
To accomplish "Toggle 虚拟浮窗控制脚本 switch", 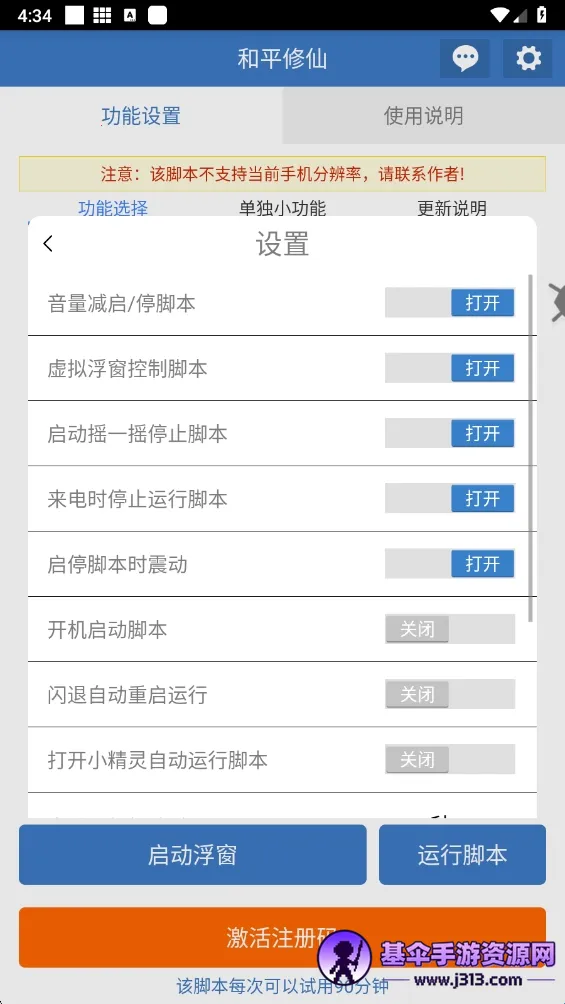I will (x=450, y=368).
